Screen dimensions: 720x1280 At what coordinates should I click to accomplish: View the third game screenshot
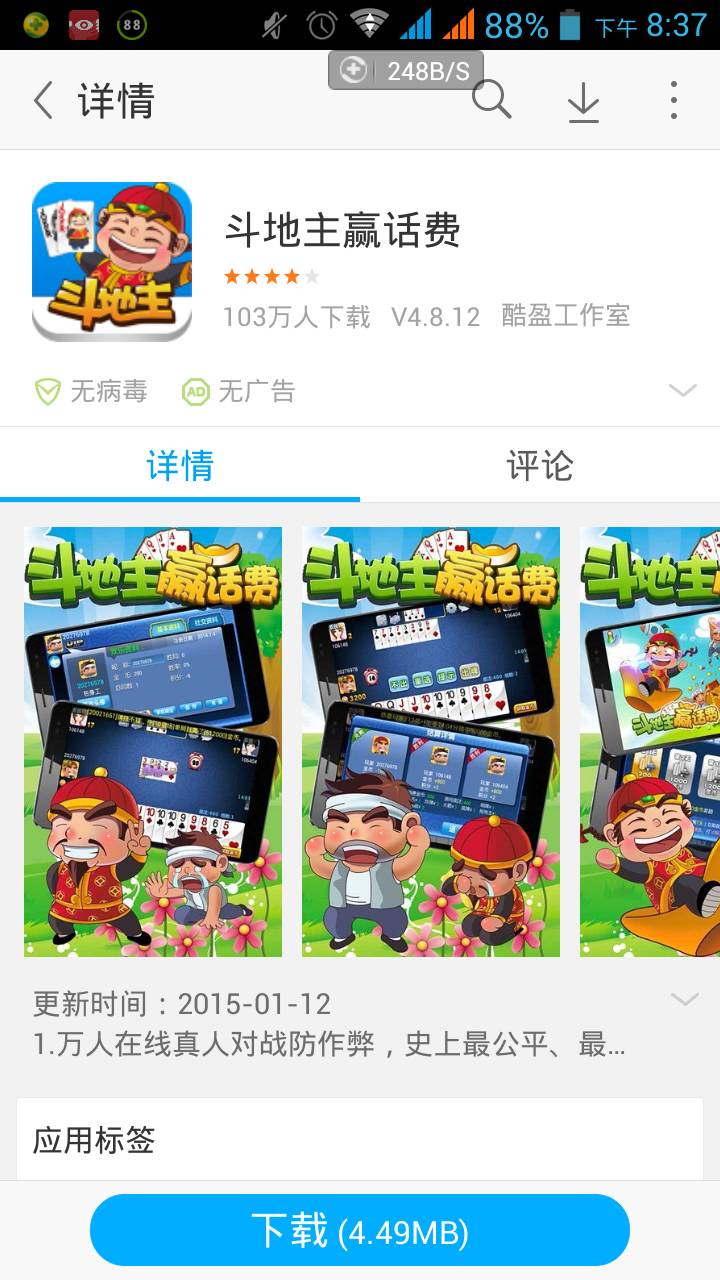click(x=650, y=742)
